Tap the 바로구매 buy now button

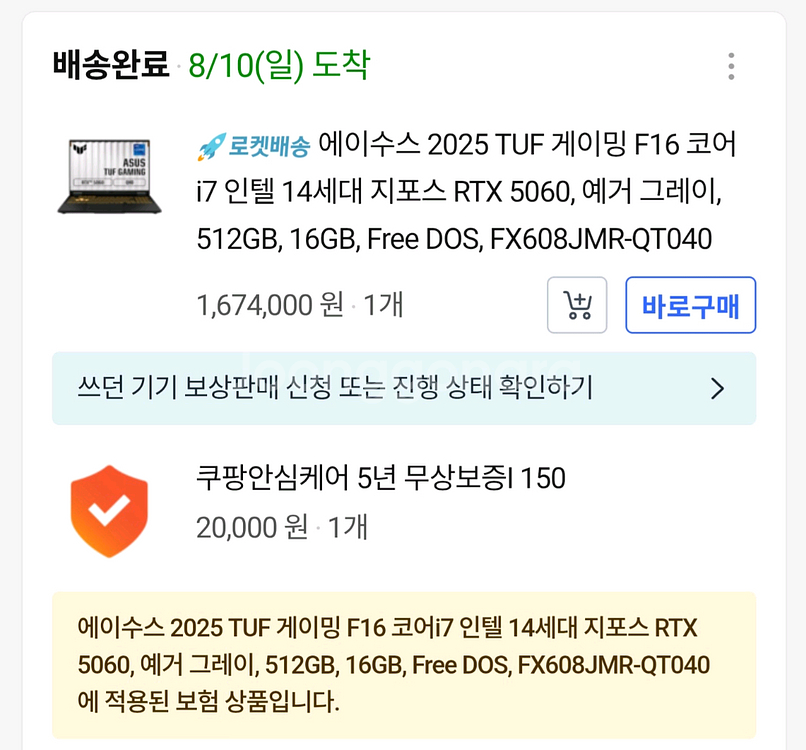point(690,305)
